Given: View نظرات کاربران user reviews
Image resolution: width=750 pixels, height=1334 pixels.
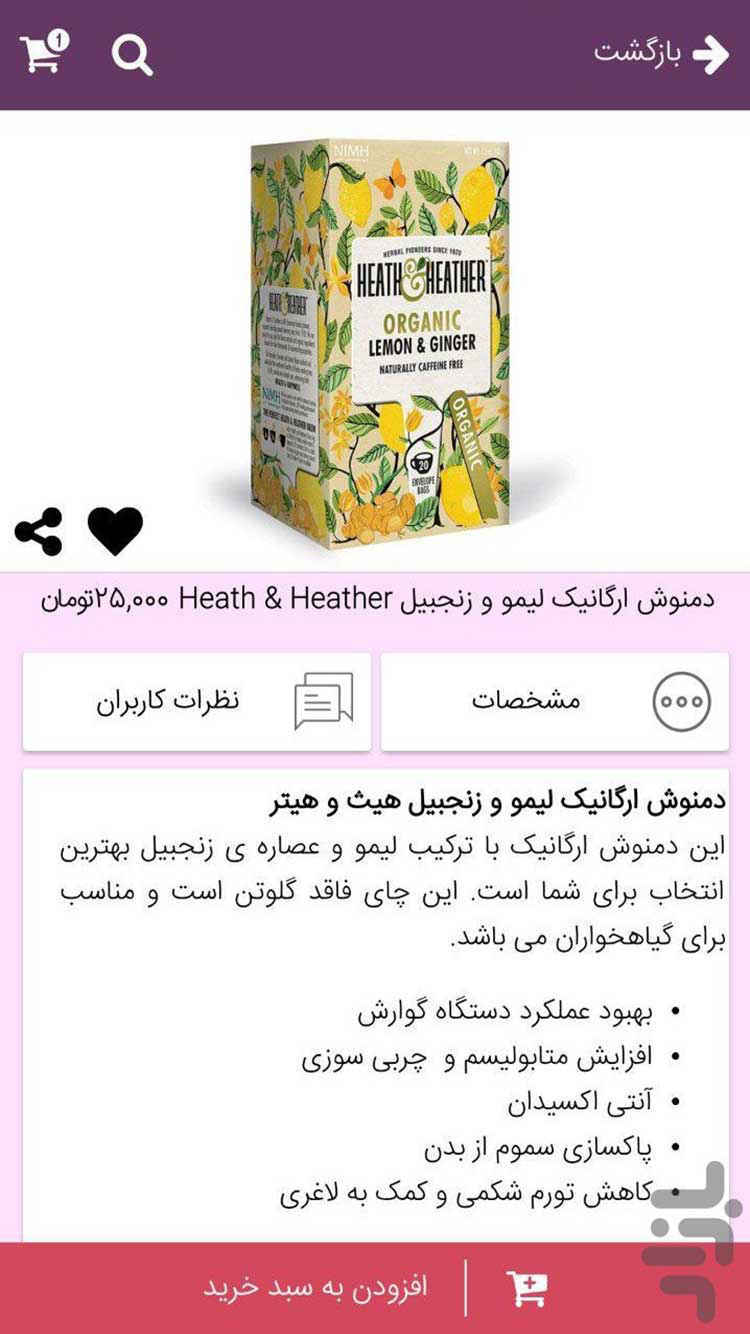Looking at the screenshot, I should coord(197,701).
